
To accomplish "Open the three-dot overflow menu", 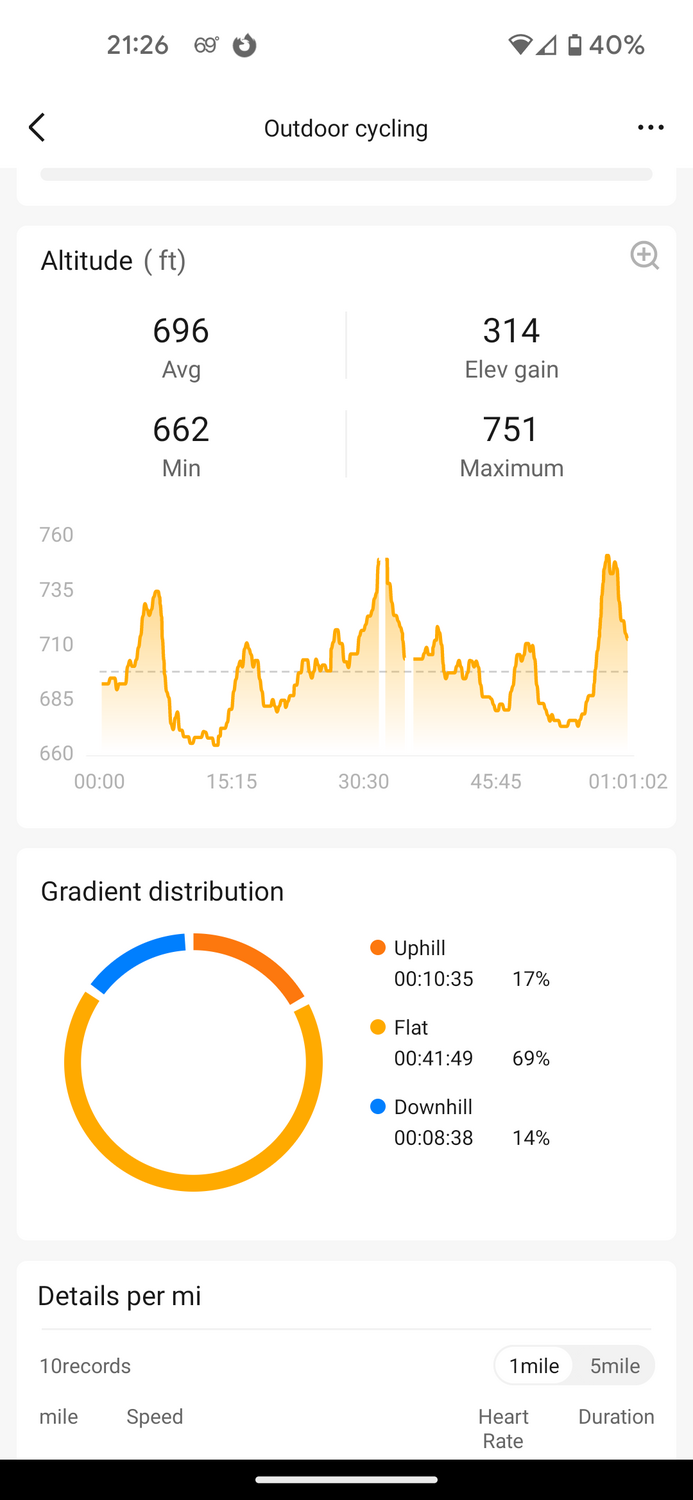I will pos(650,128).
